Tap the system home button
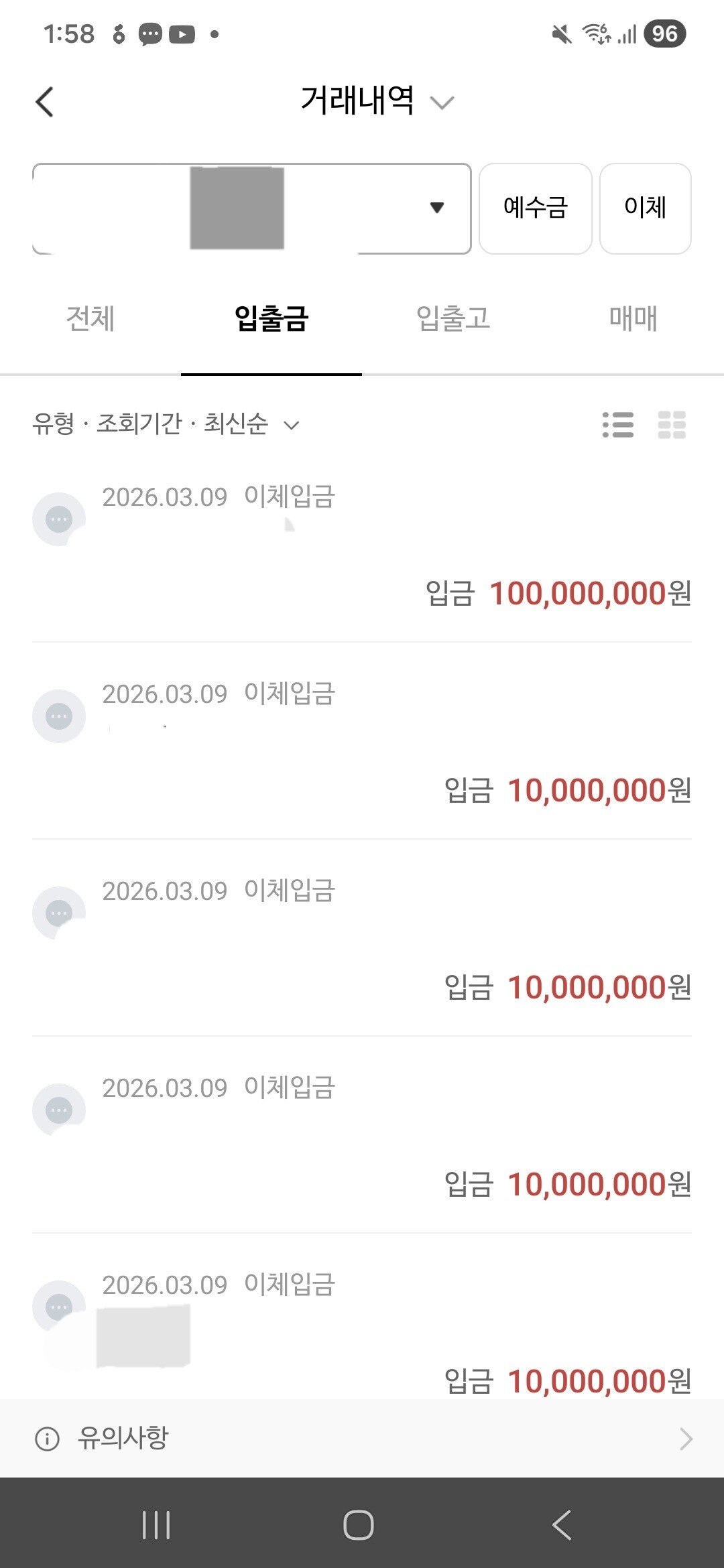Image resolution: width=724 pixels, height=1568 pixels. pos(359,1525)
